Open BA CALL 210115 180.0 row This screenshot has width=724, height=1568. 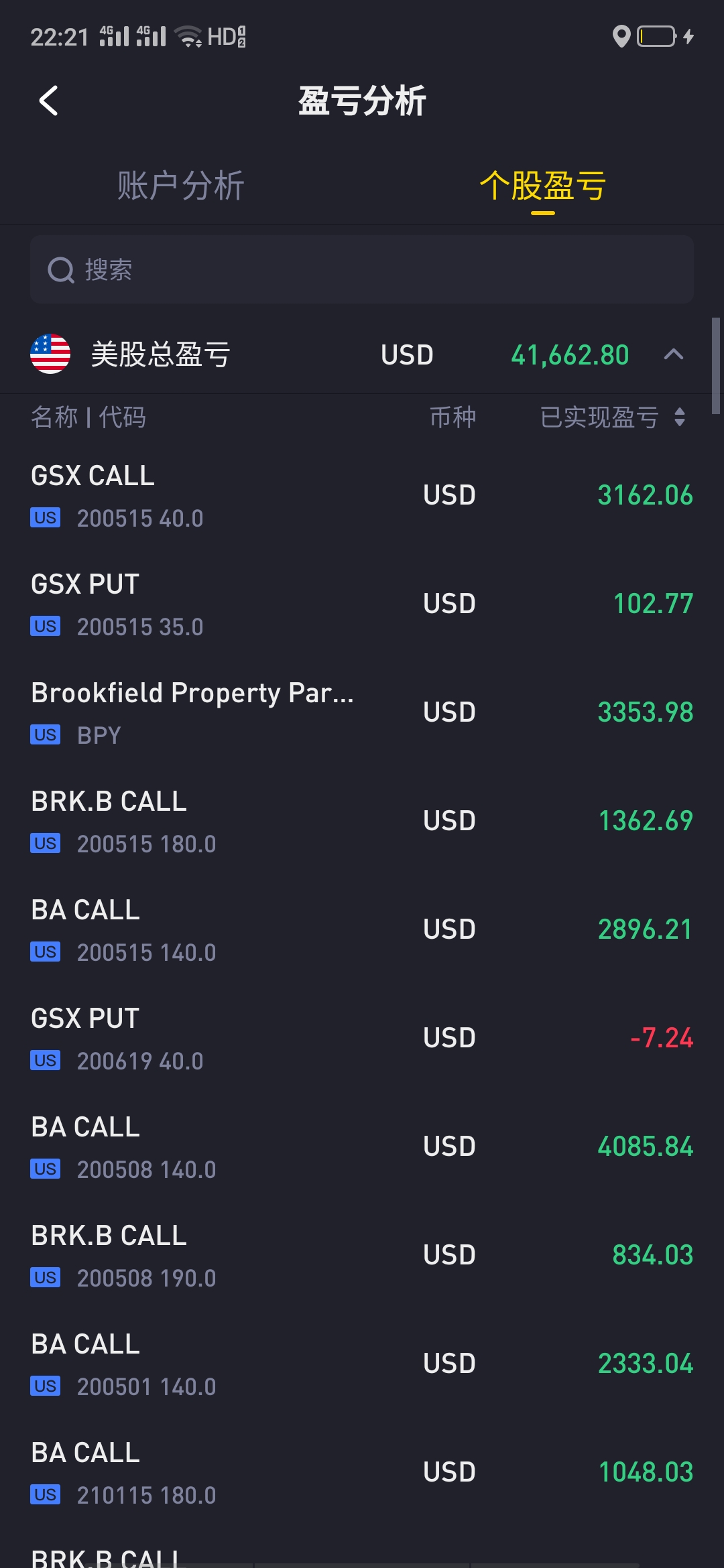[x=362, y=1473]
